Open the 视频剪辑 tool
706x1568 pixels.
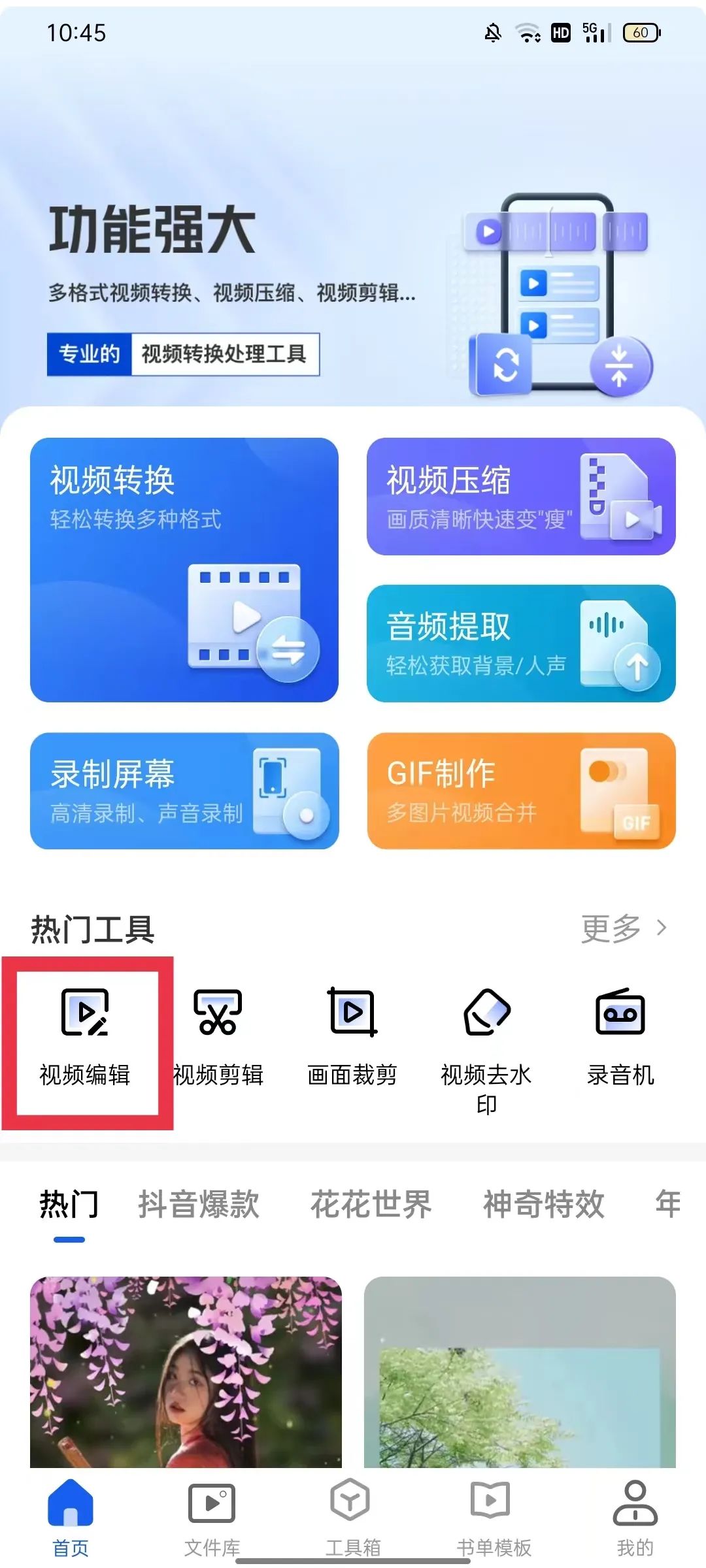pos(218,1039)
